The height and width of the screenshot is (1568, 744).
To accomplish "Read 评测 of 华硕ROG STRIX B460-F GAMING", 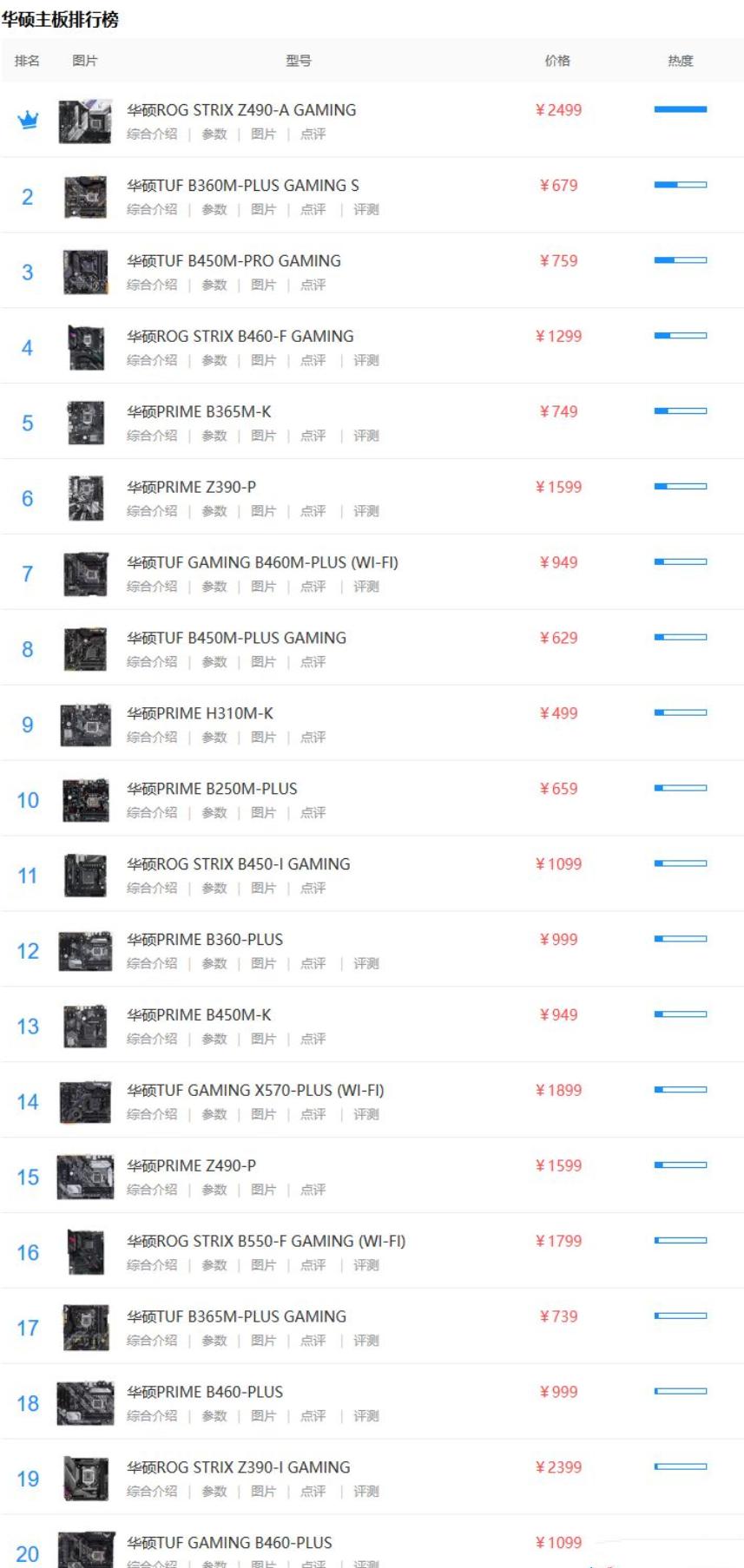I will [365, 360].
